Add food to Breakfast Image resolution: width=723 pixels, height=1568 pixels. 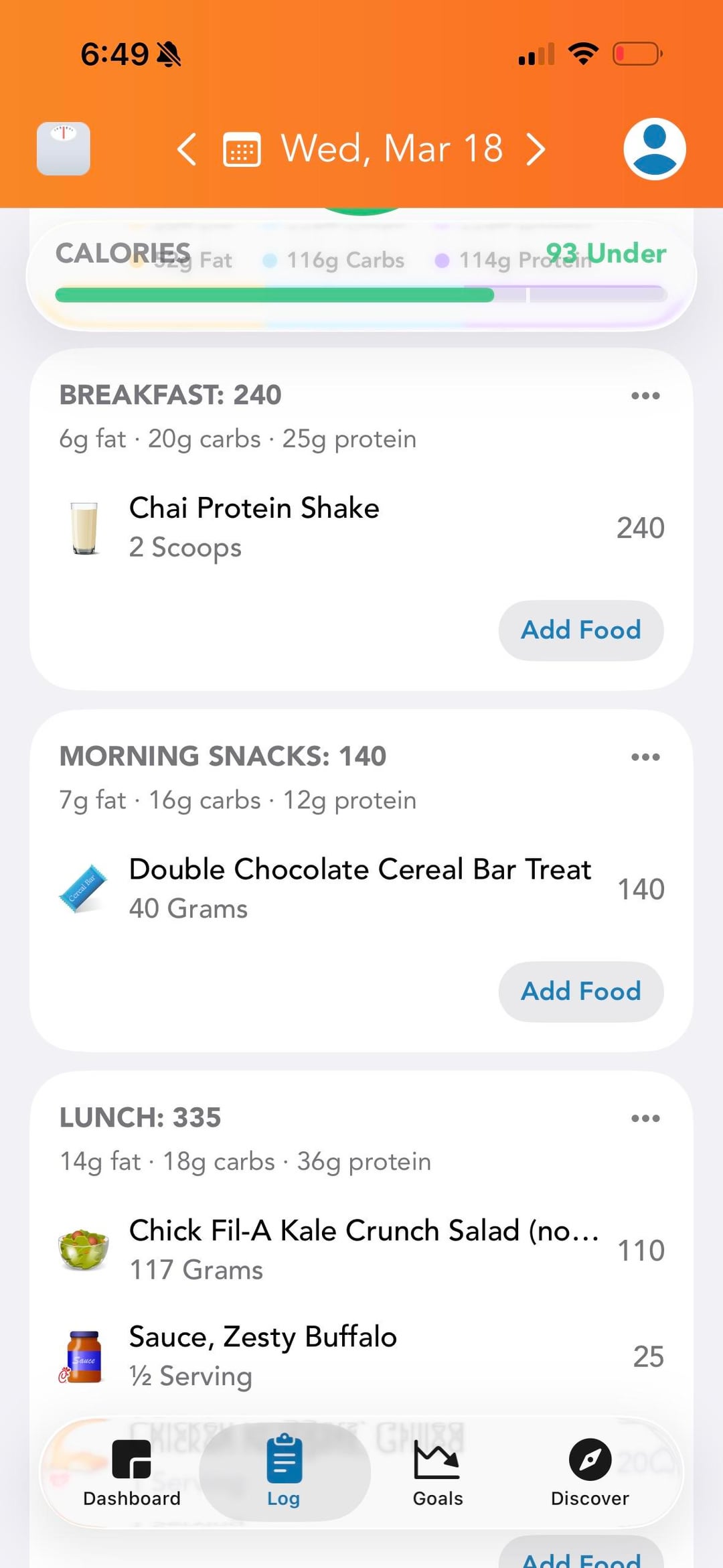[x=580, y=630]
